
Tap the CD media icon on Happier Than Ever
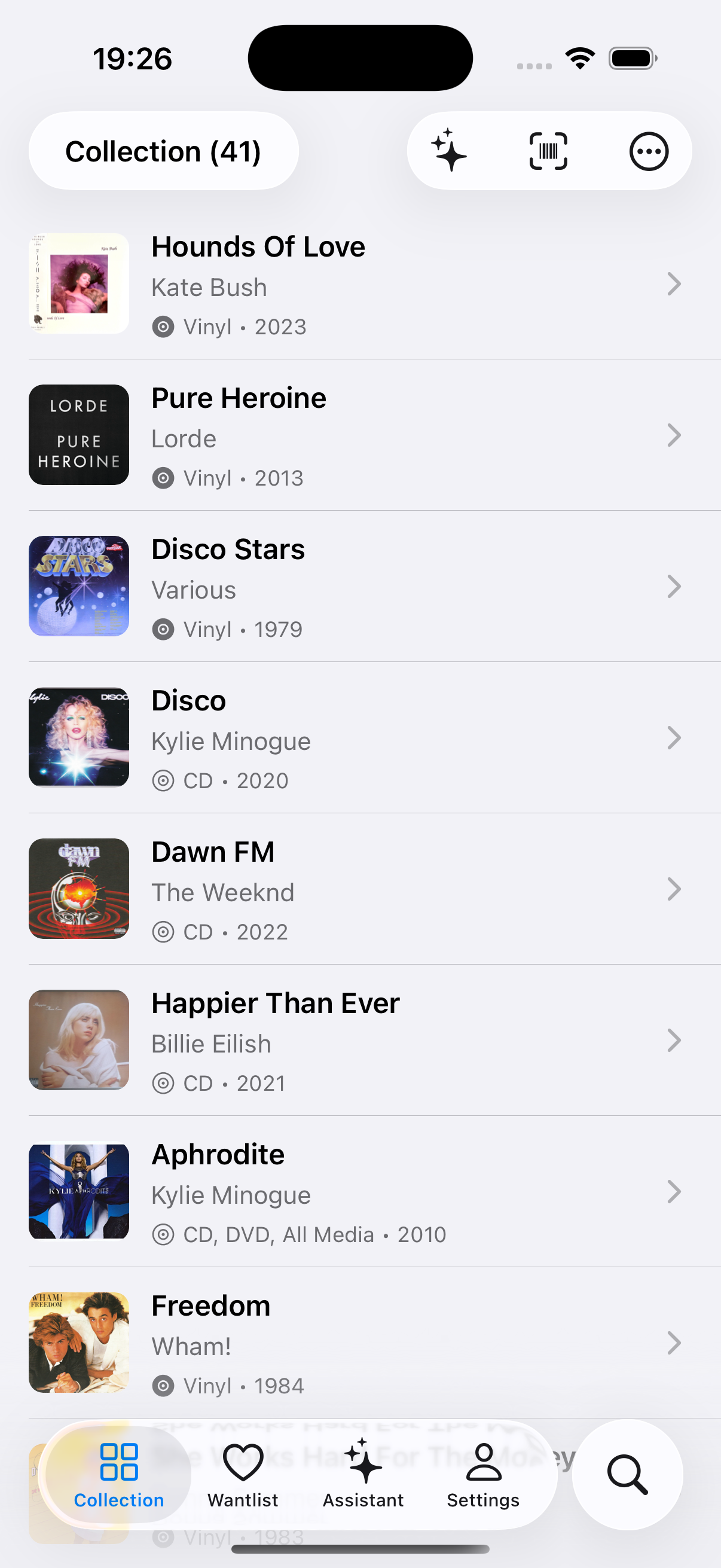163,1083
